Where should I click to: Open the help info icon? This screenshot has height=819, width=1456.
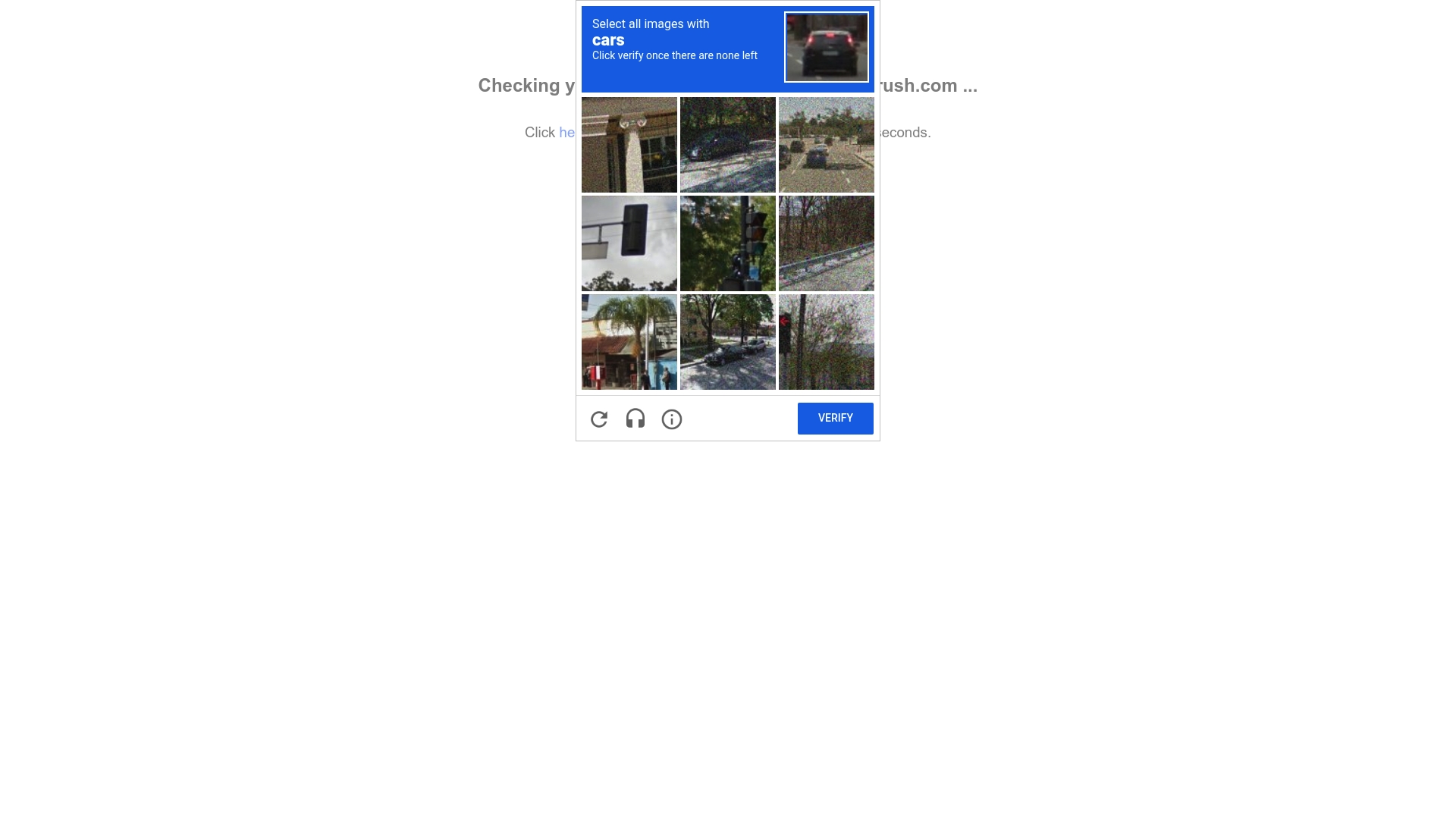672,419
